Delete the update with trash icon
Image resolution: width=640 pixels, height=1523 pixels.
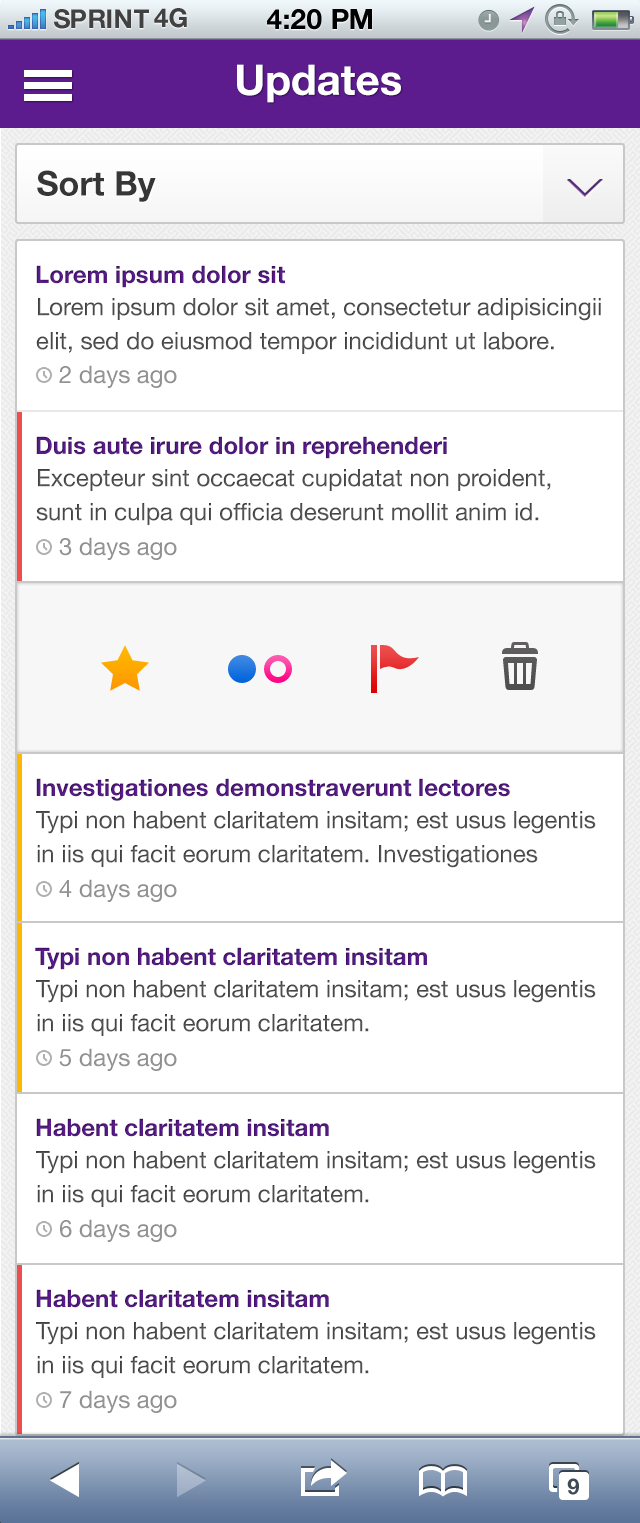point(519,668)
